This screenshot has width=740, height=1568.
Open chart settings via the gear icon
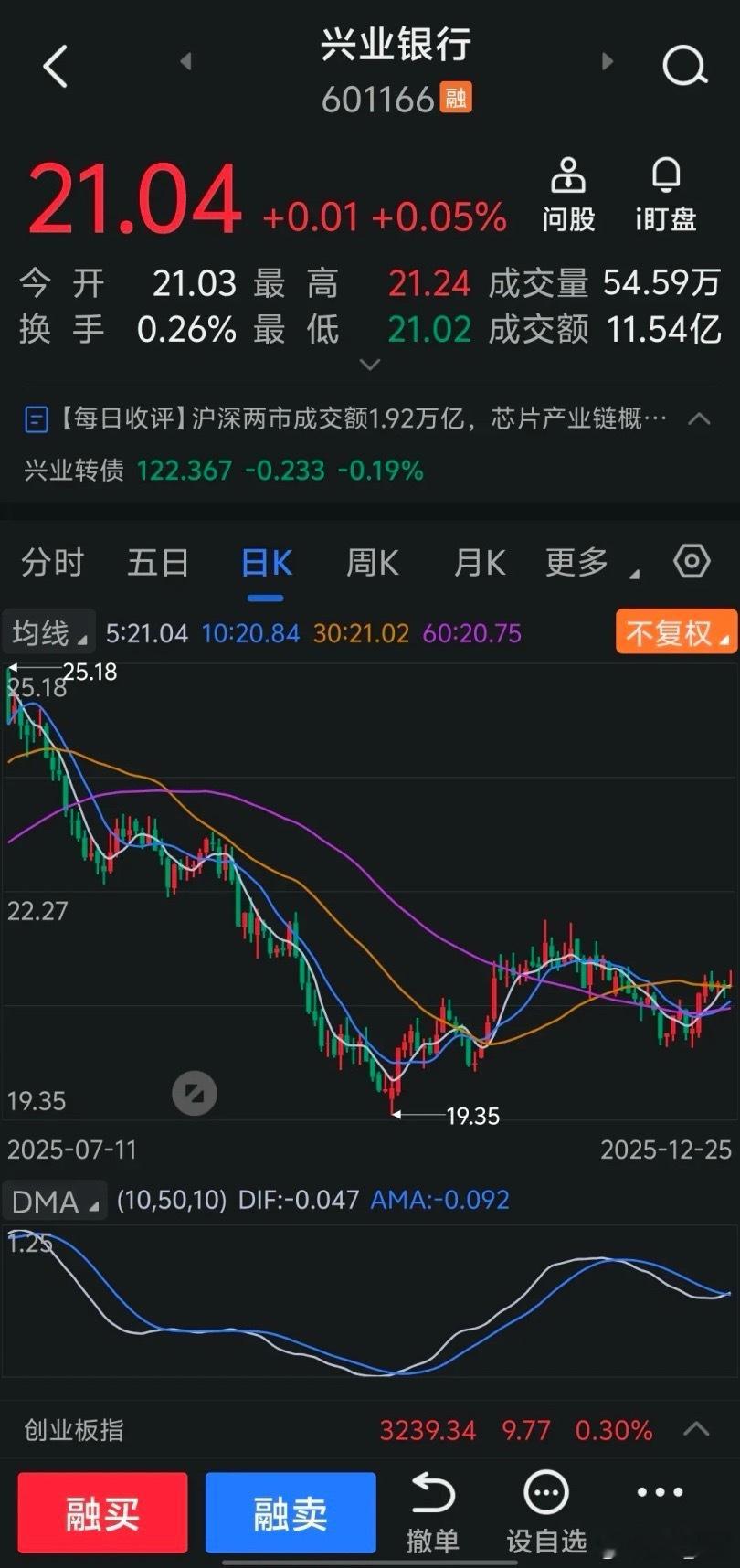pyautogui.click(x=692, y=562)
